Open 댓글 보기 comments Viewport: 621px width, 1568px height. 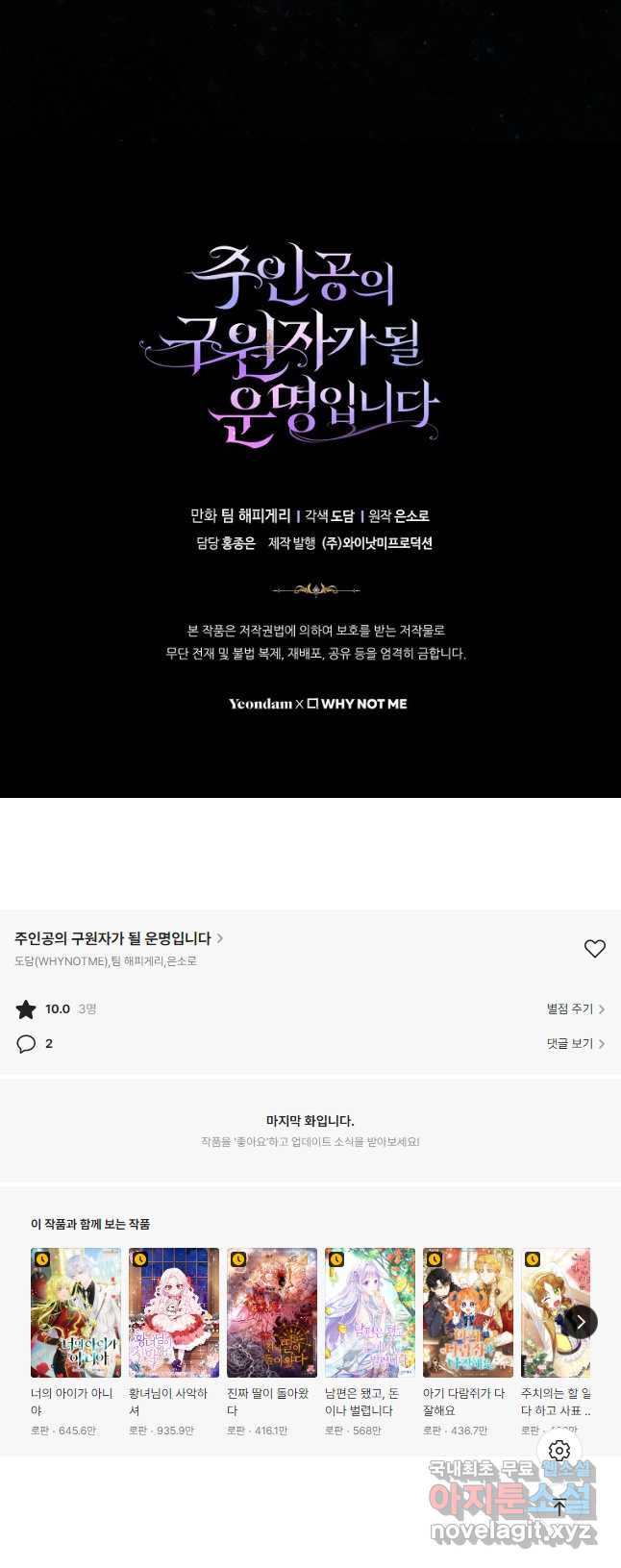(575, 1043)
